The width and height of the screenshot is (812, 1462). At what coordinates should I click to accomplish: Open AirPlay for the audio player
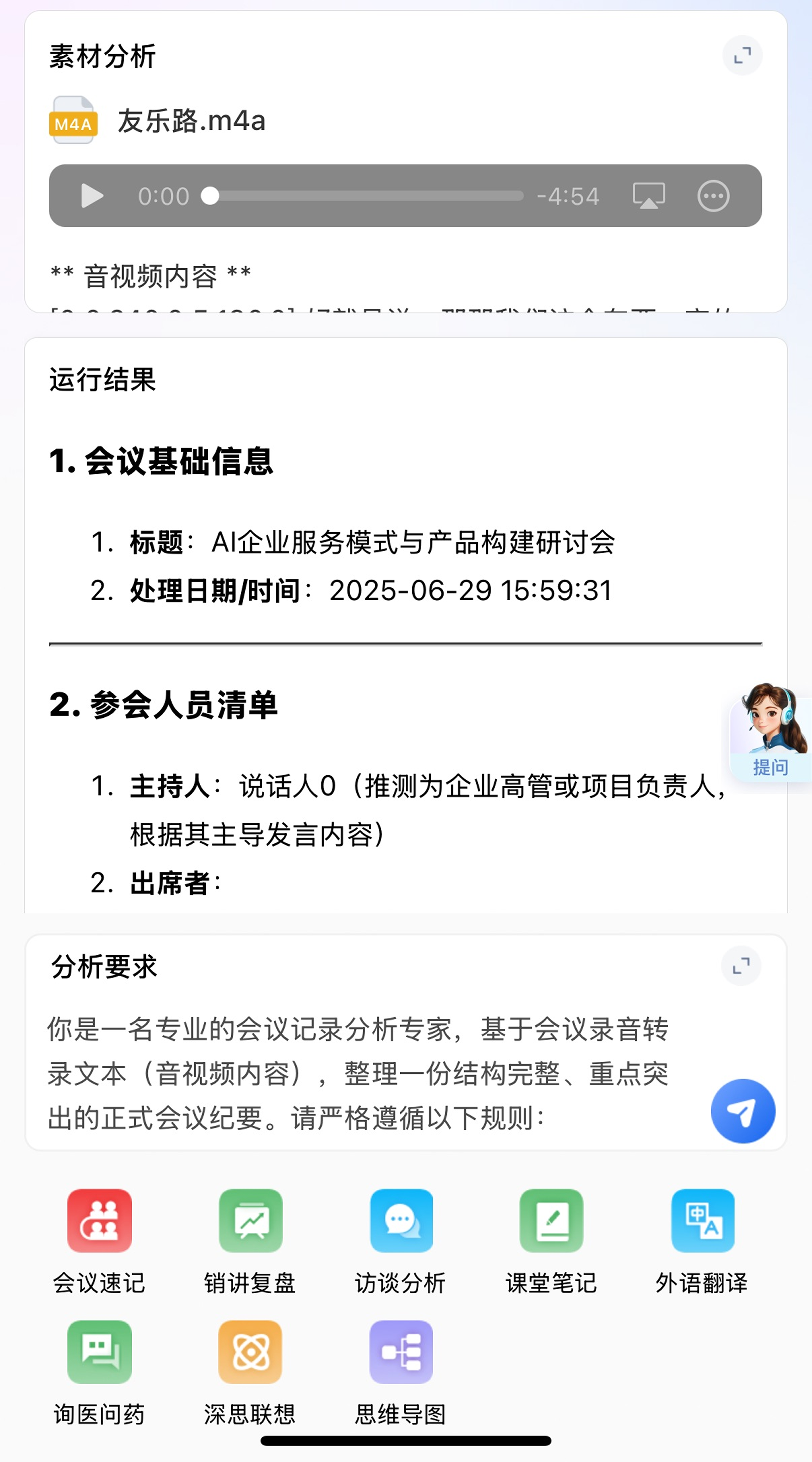pyautogui.click(x=649, y=196)
